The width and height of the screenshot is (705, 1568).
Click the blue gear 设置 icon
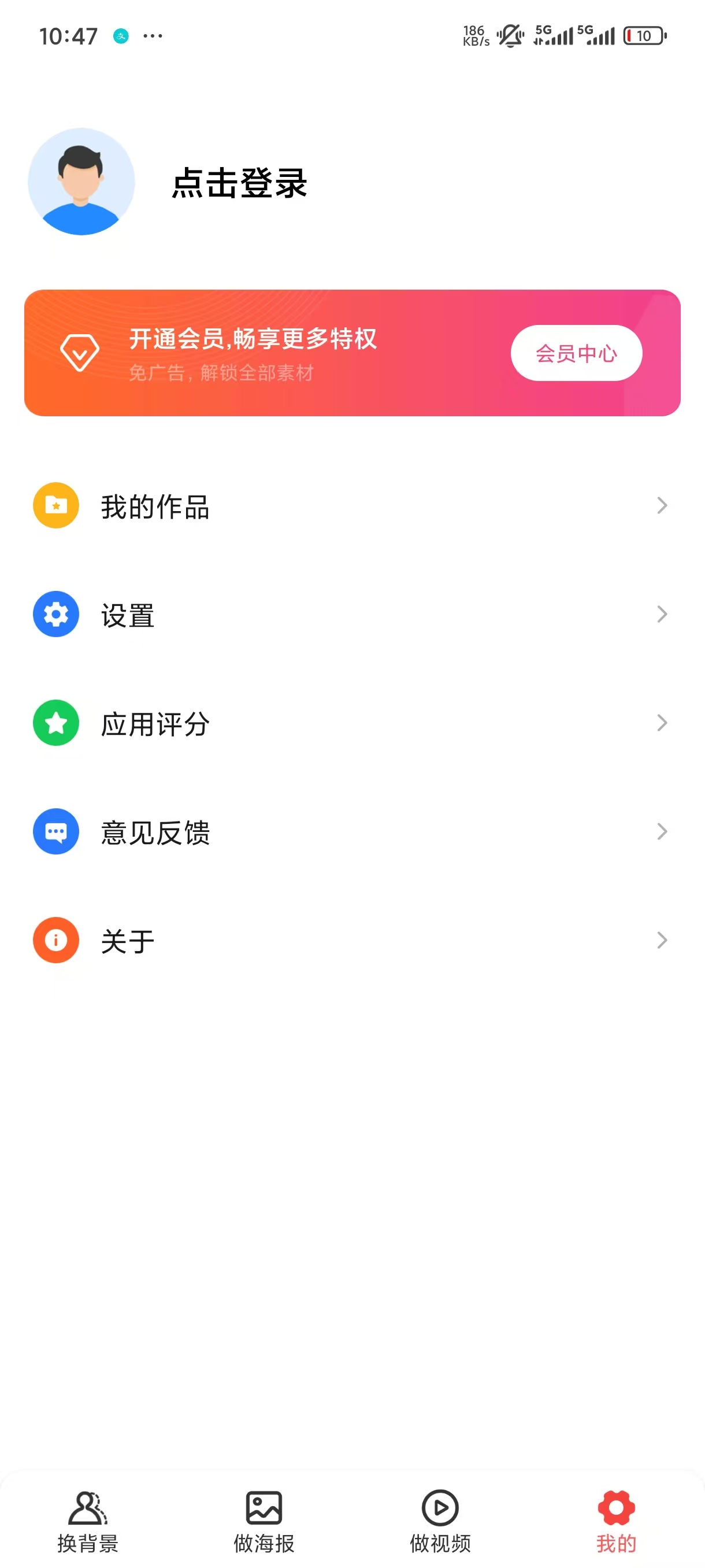pyautogui.click(x=55, y=614)
